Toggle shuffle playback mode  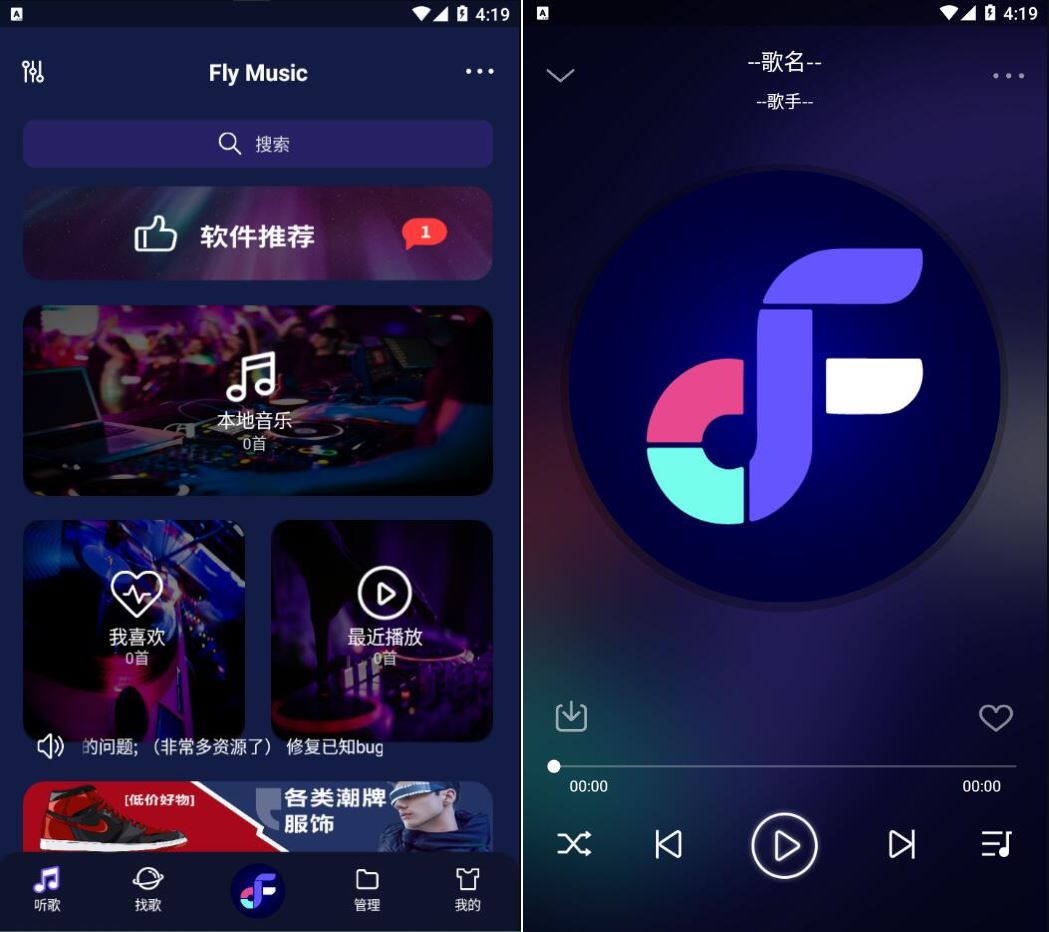coord(574,844)
